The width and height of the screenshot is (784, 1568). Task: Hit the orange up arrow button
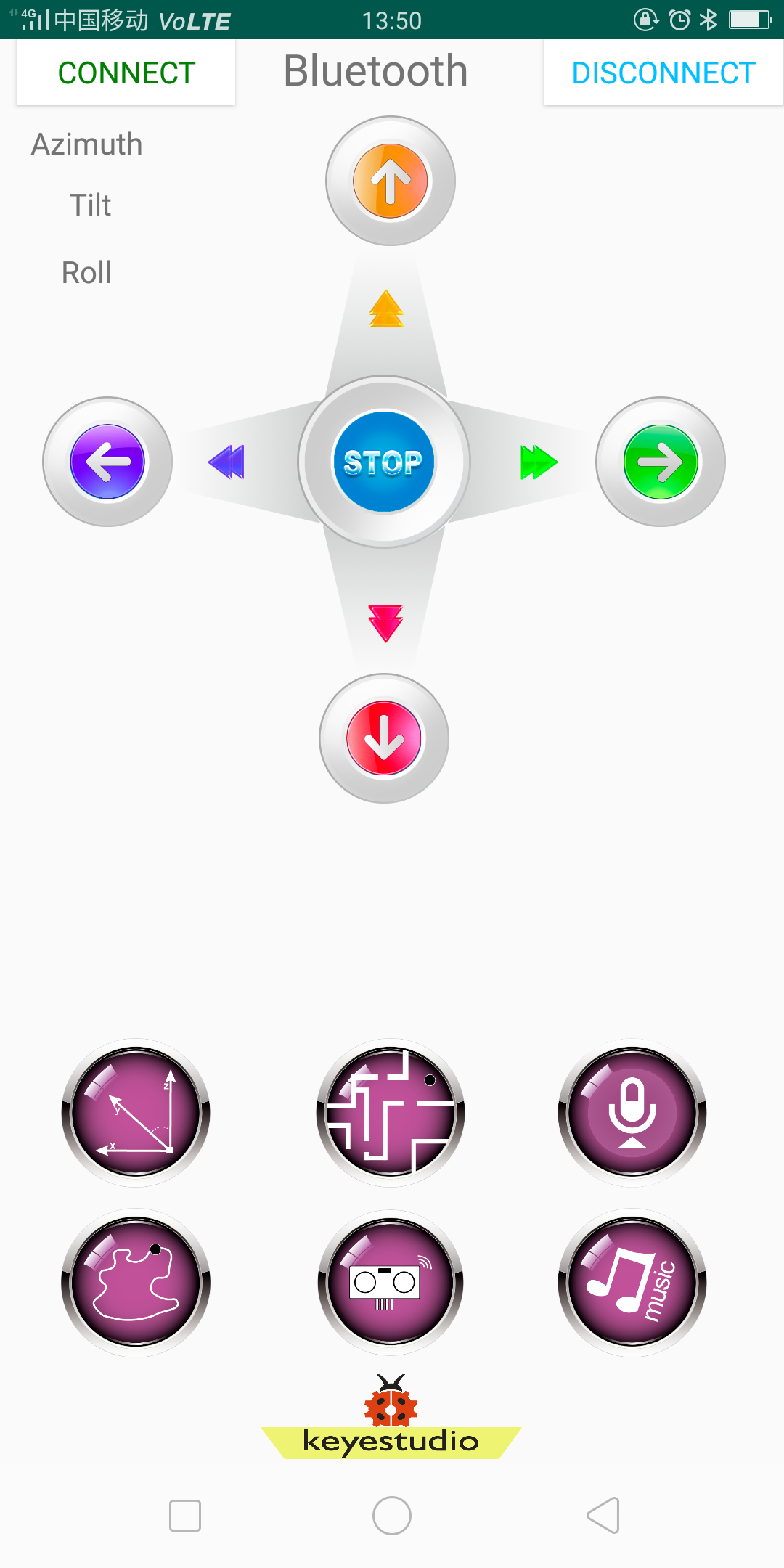click(391, 181)
